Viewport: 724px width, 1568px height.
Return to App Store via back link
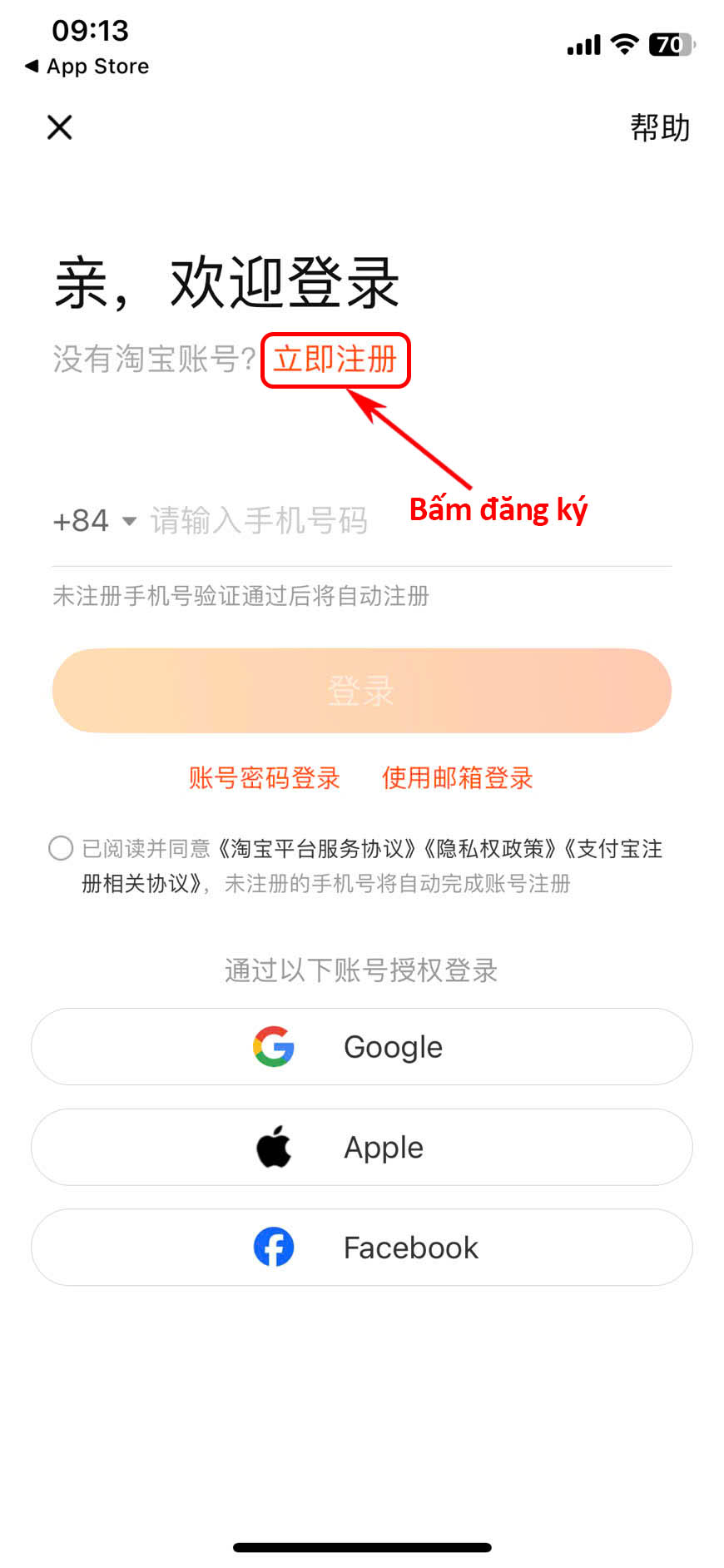[x=87, y=67]
